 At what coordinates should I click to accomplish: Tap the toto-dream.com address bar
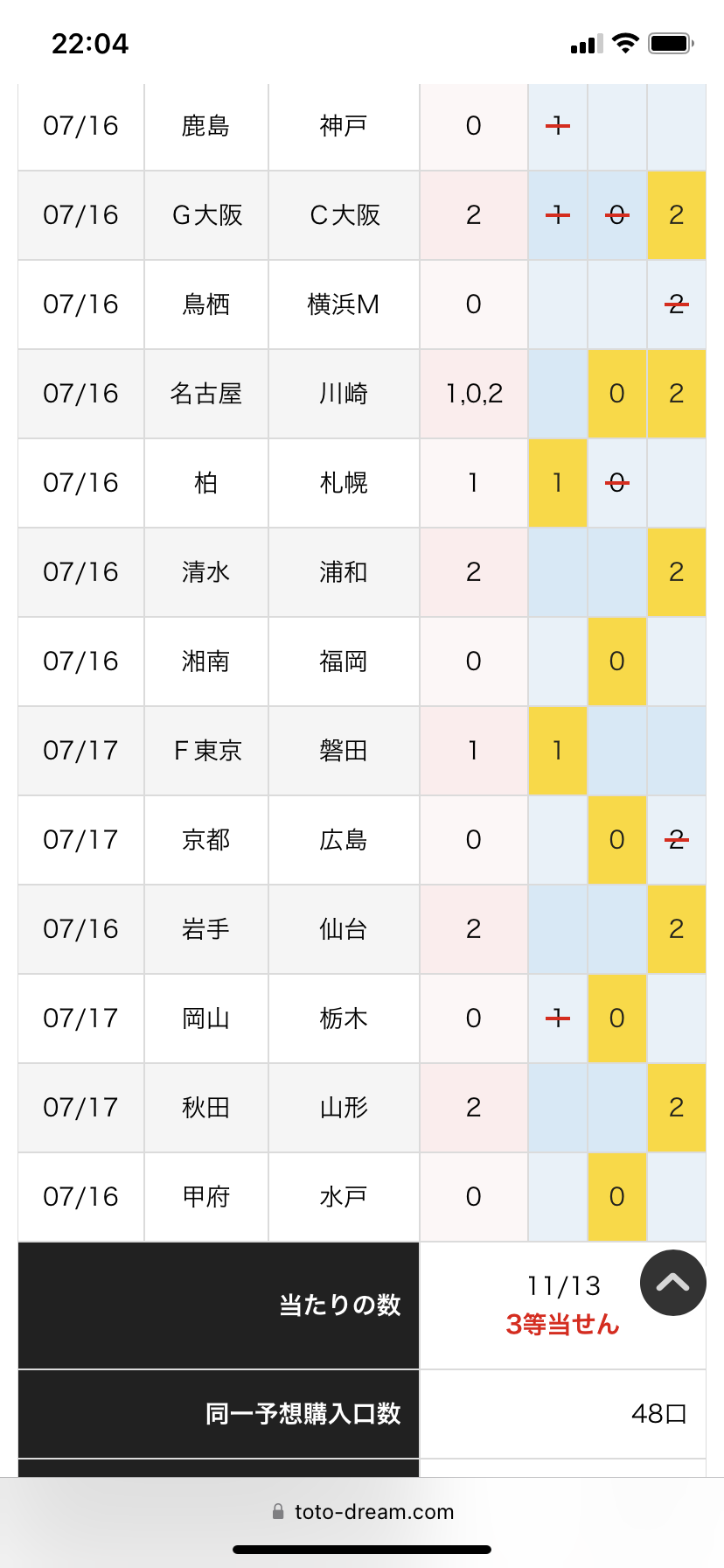click(x=362, y=1511)
